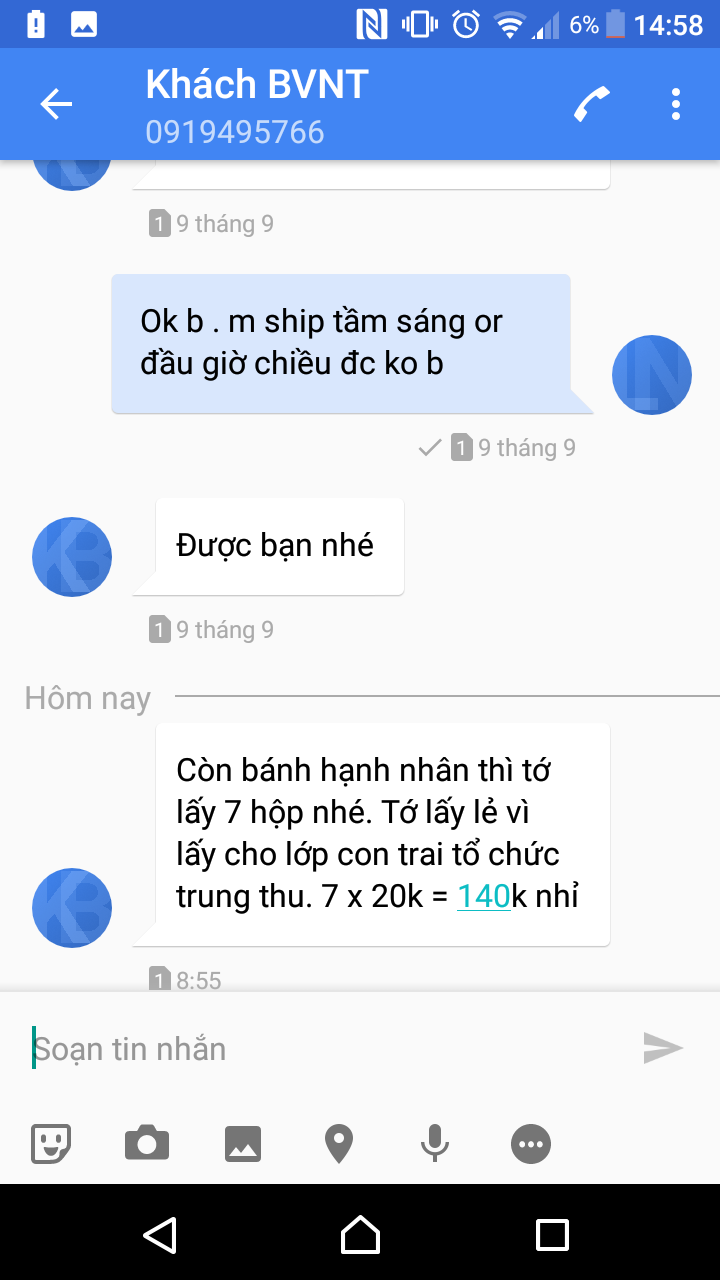Tap the location pin icon to share location
This screenshot has height=1280, width=720.
(x=338, y=1143)
